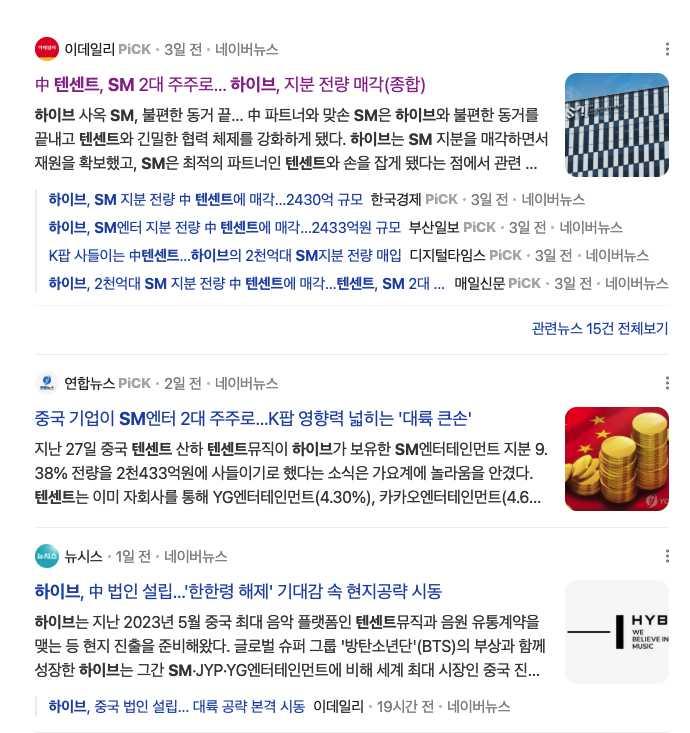The height and width of the screenshot is (733, 690).
Task: View all 15 related news articles
Action: [x=599, y=328]
